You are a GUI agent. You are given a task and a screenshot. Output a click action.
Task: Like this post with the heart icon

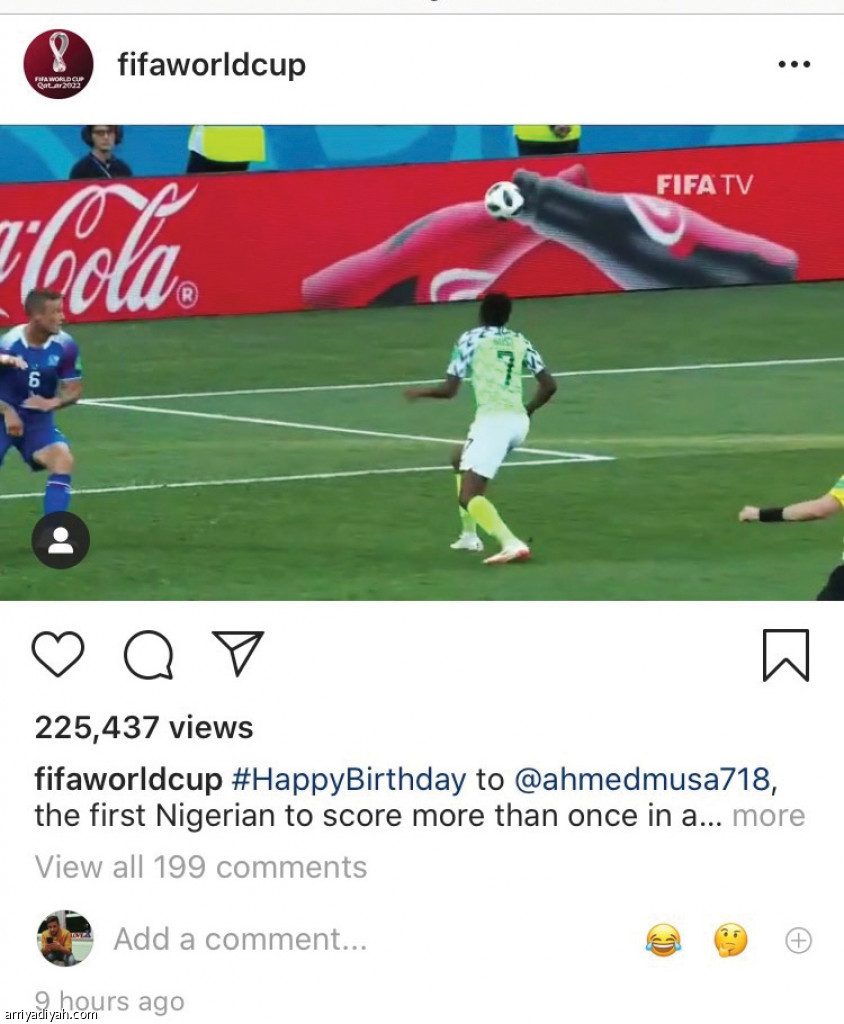click(58, 655)
